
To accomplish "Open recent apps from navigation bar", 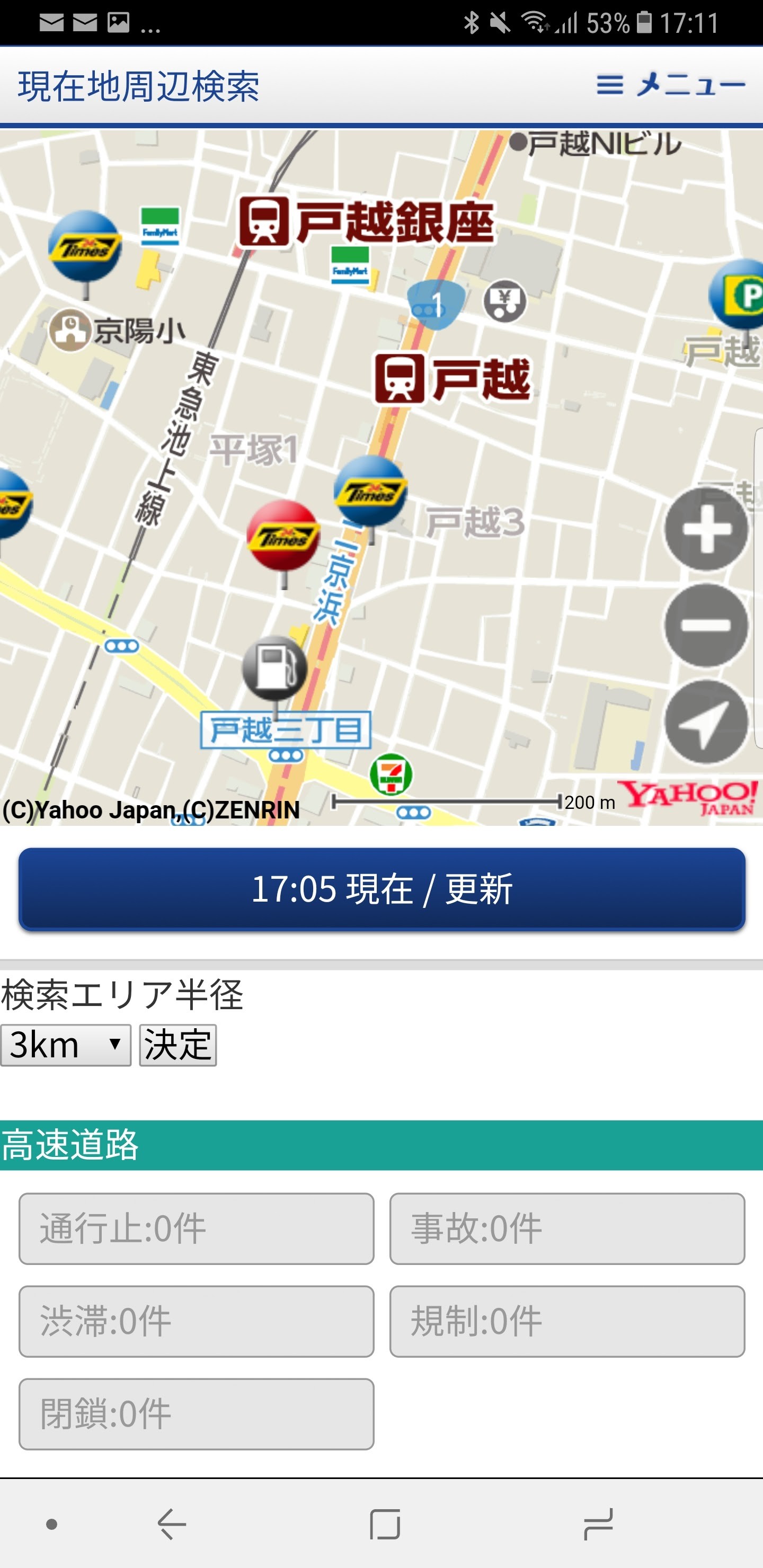I will [x=598, y=1524].
